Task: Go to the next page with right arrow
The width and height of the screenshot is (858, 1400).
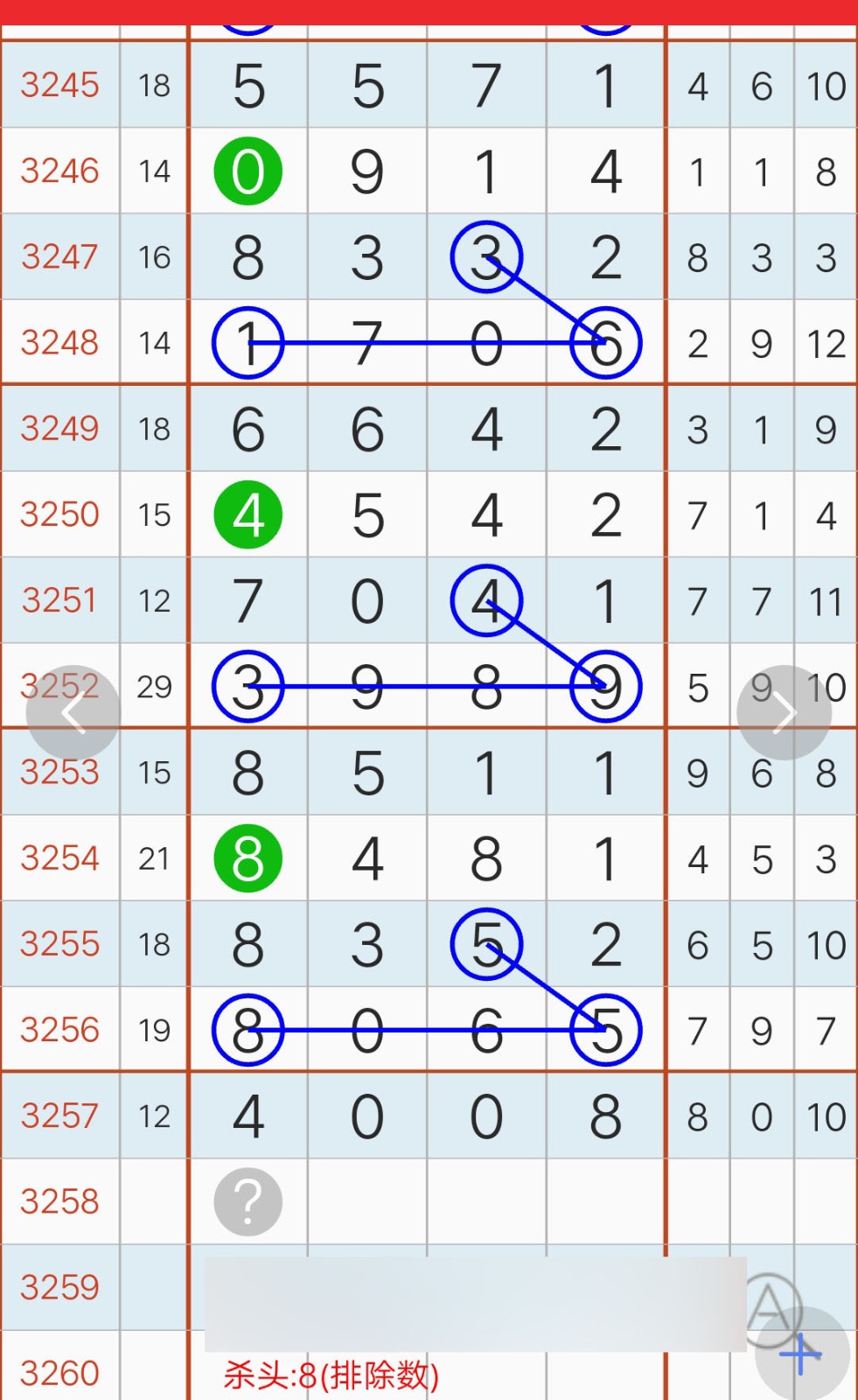Action: [784, 713]
